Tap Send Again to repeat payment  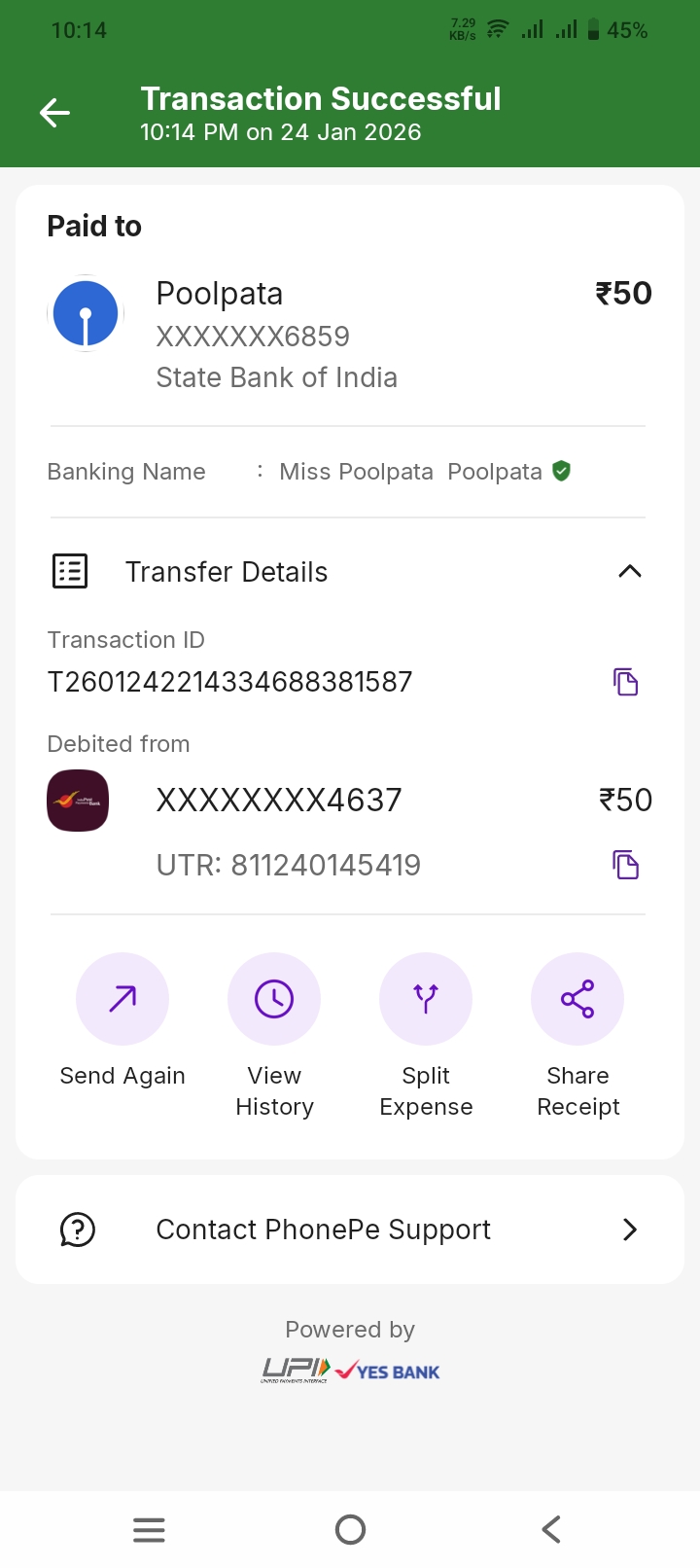(122, 1000)
